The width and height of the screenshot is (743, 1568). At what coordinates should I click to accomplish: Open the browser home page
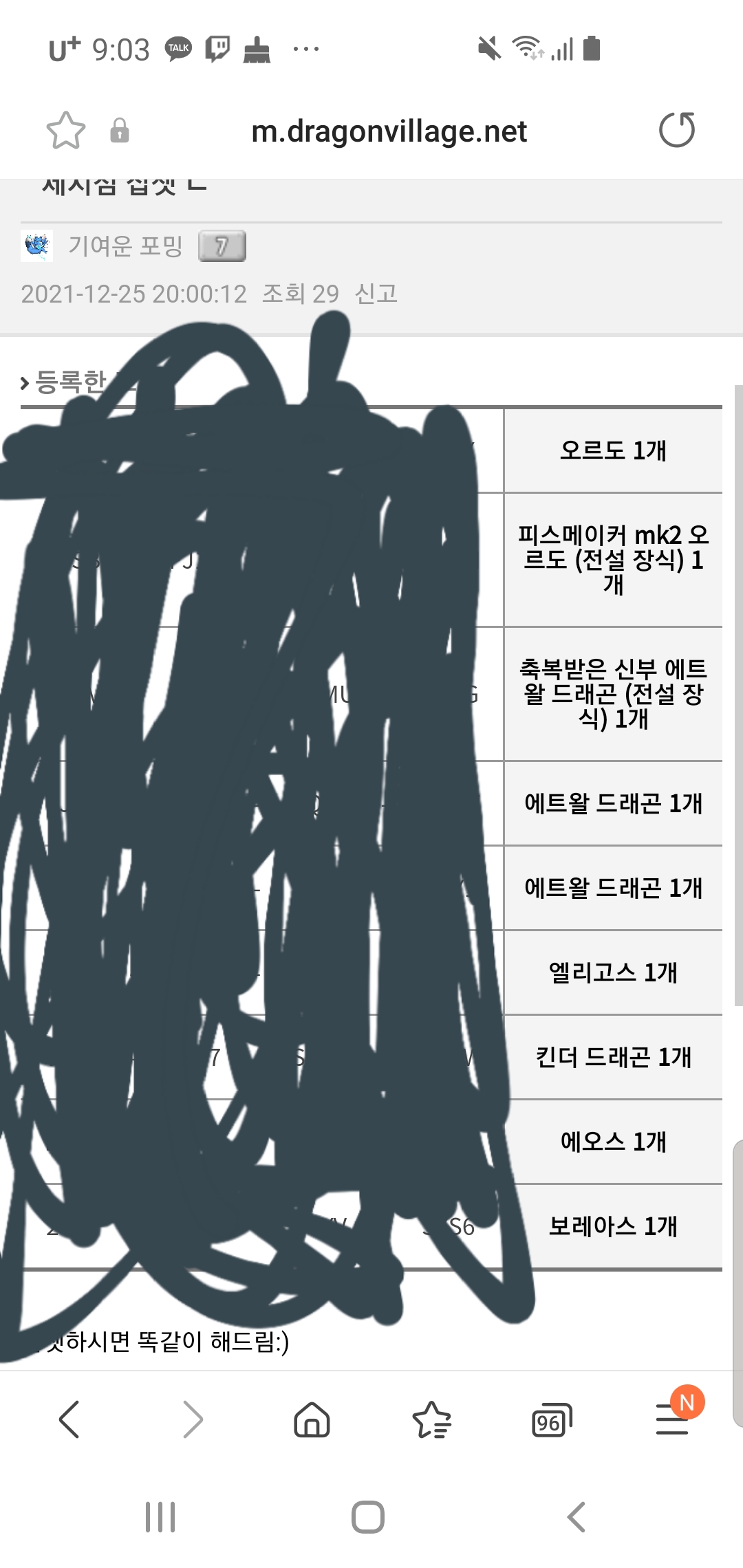click(x=312, y=1419)
